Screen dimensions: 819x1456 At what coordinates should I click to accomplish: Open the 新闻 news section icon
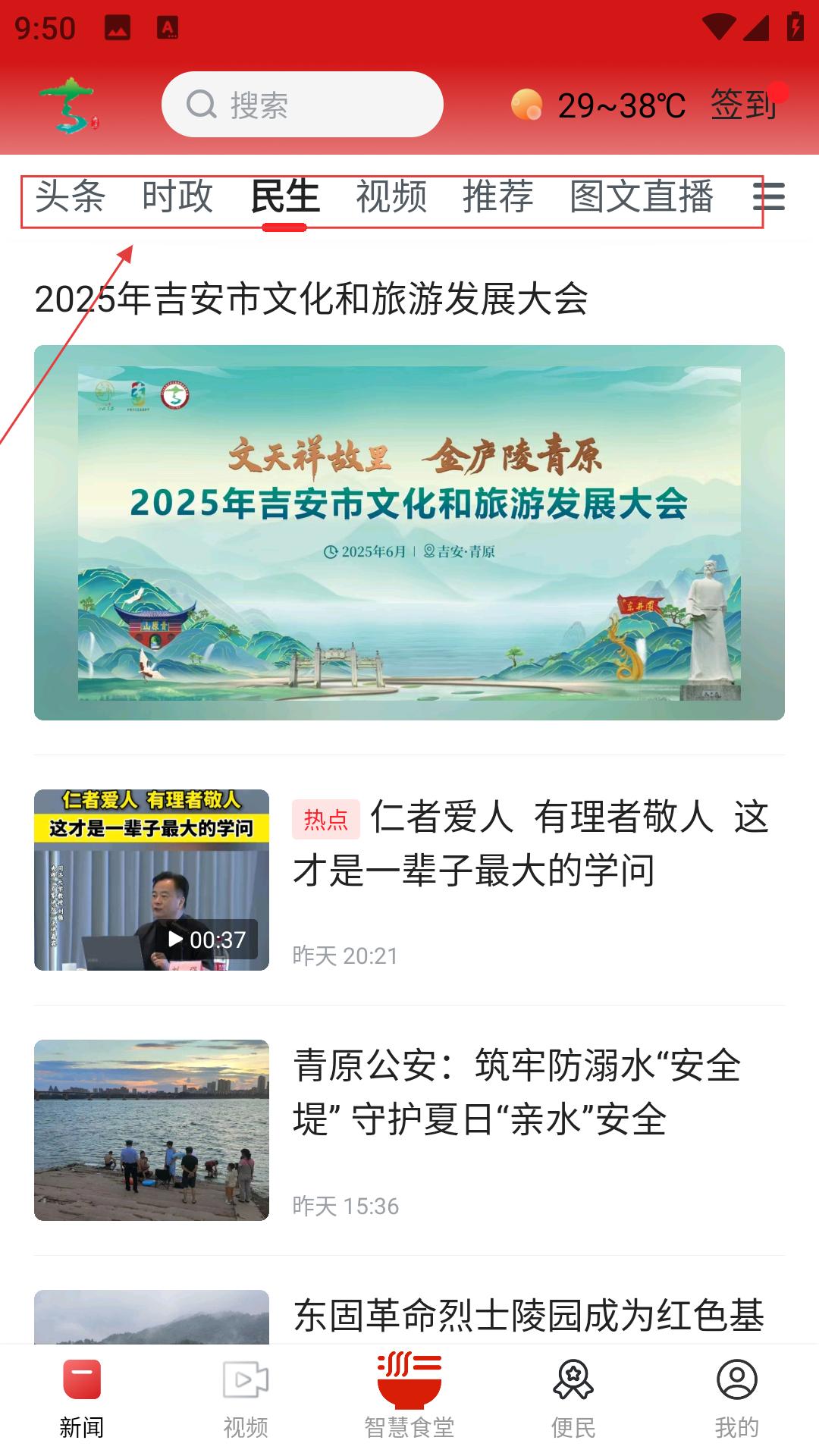82,1395
